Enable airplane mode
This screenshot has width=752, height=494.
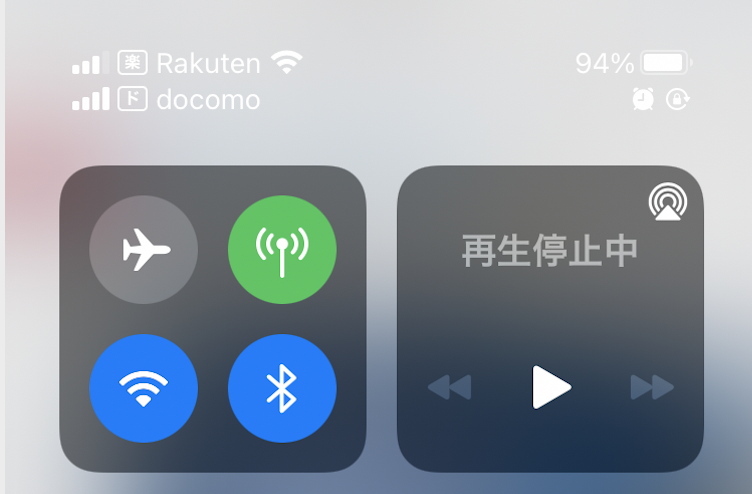tap(144, 250)
